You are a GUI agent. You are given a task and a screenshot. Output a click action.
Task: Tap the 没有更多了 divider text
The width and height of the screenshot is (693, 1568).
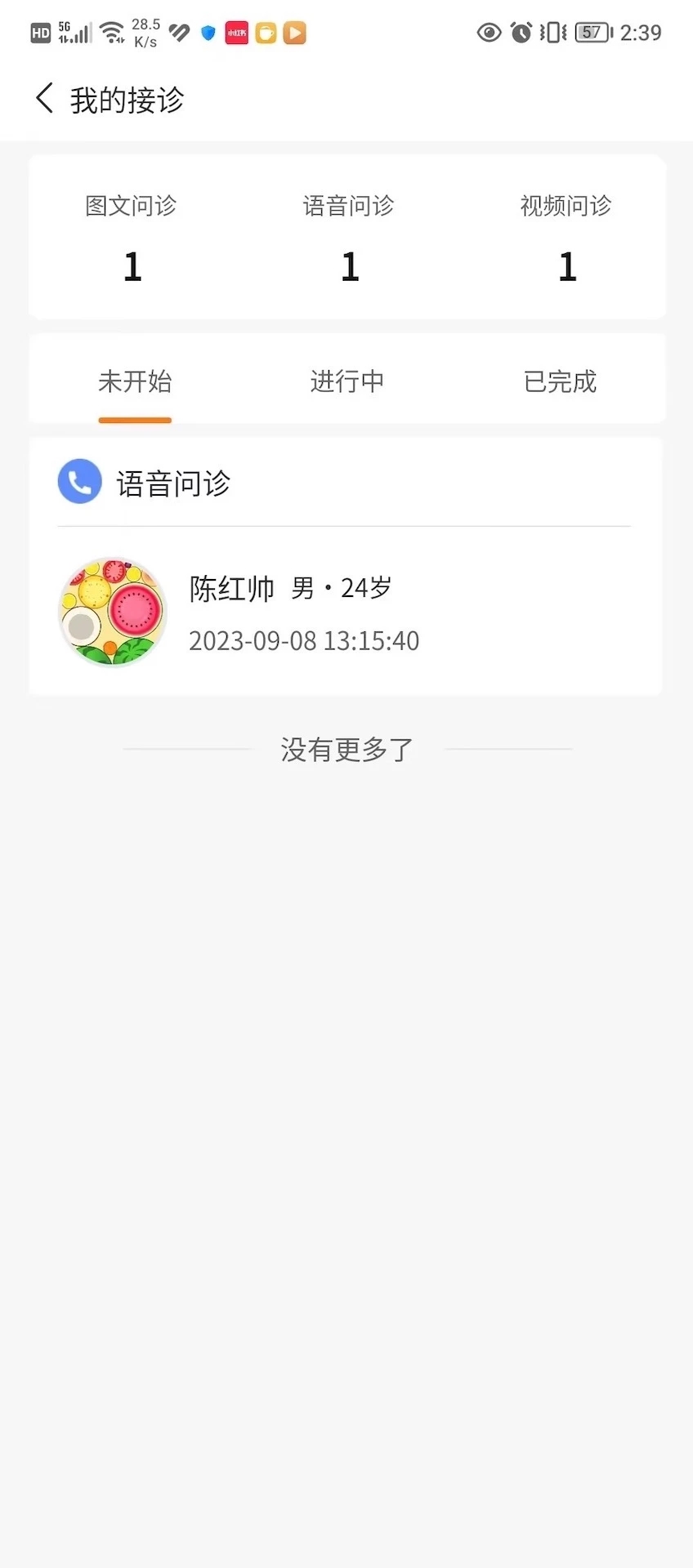tap(346, 747)
